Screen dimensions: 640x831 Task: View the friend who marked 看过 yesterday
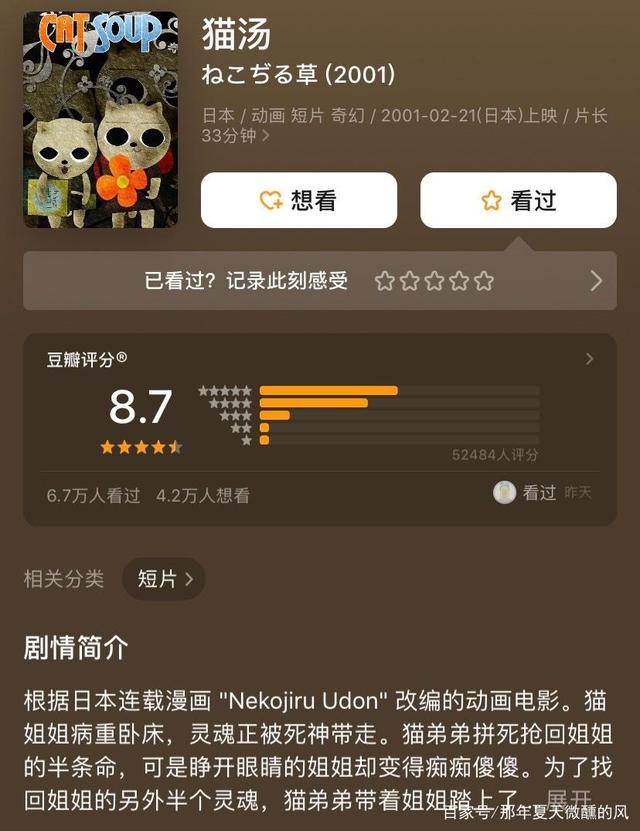(x=506, y=492)
